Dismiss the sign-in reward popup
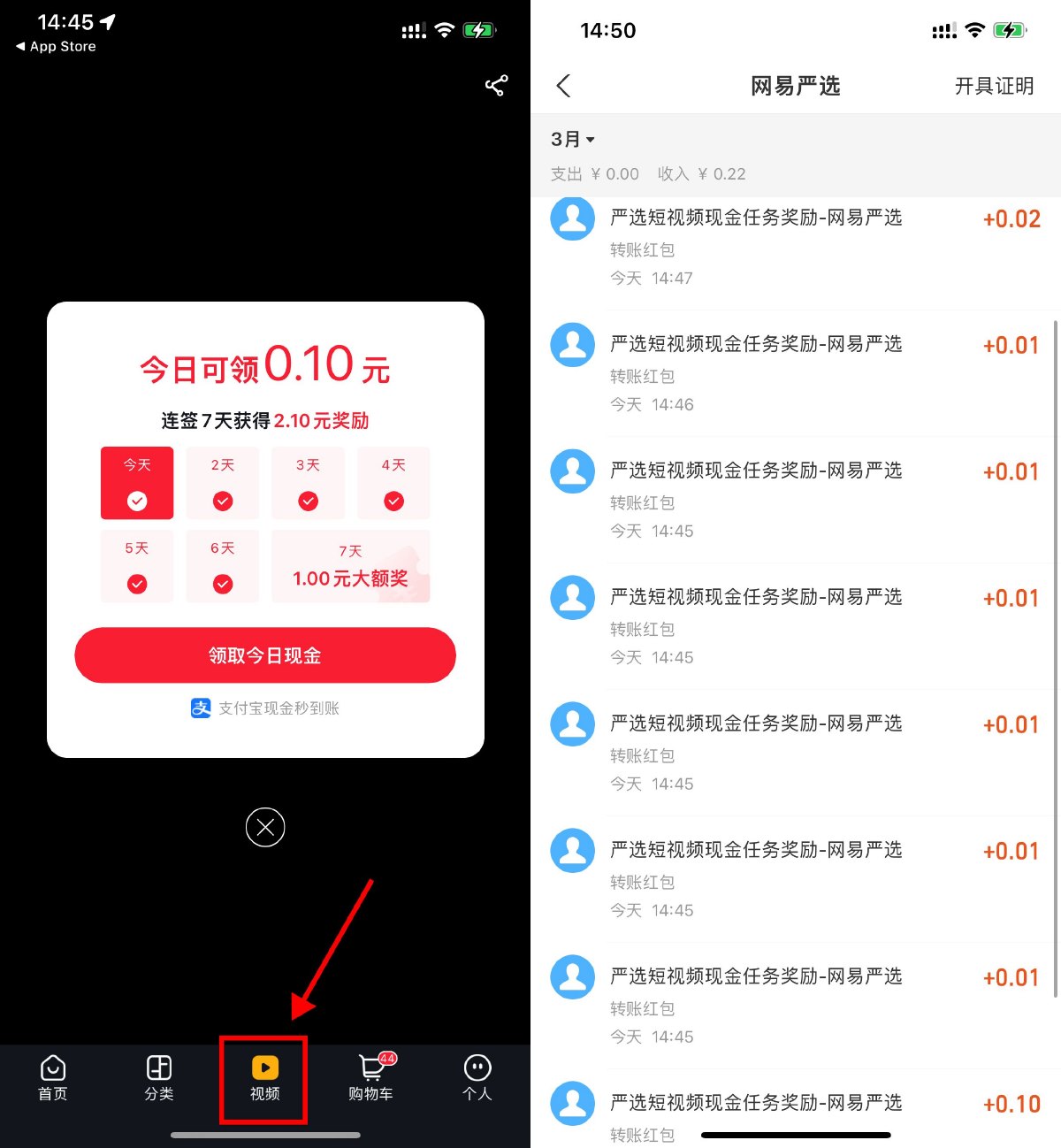The width and height of the screenshot is (1061, 1148). click(265, 828)
